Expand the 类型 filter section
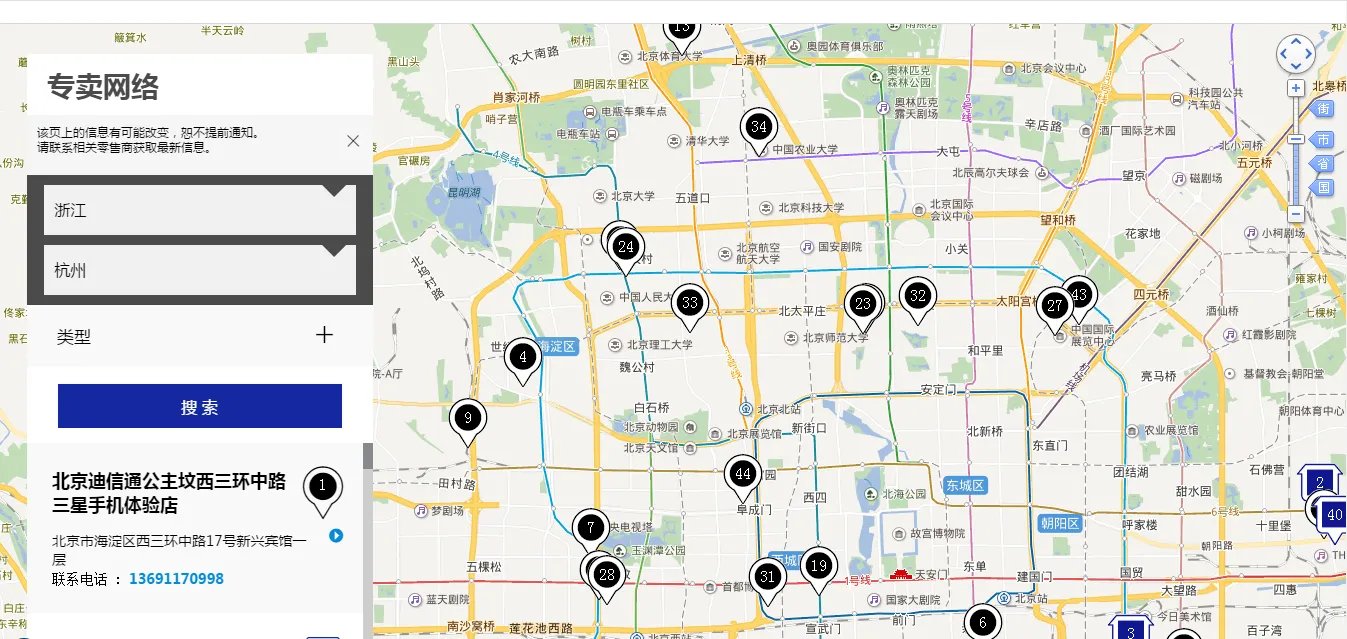Viewport: 1347px width, 639px height. coord(324,335)
